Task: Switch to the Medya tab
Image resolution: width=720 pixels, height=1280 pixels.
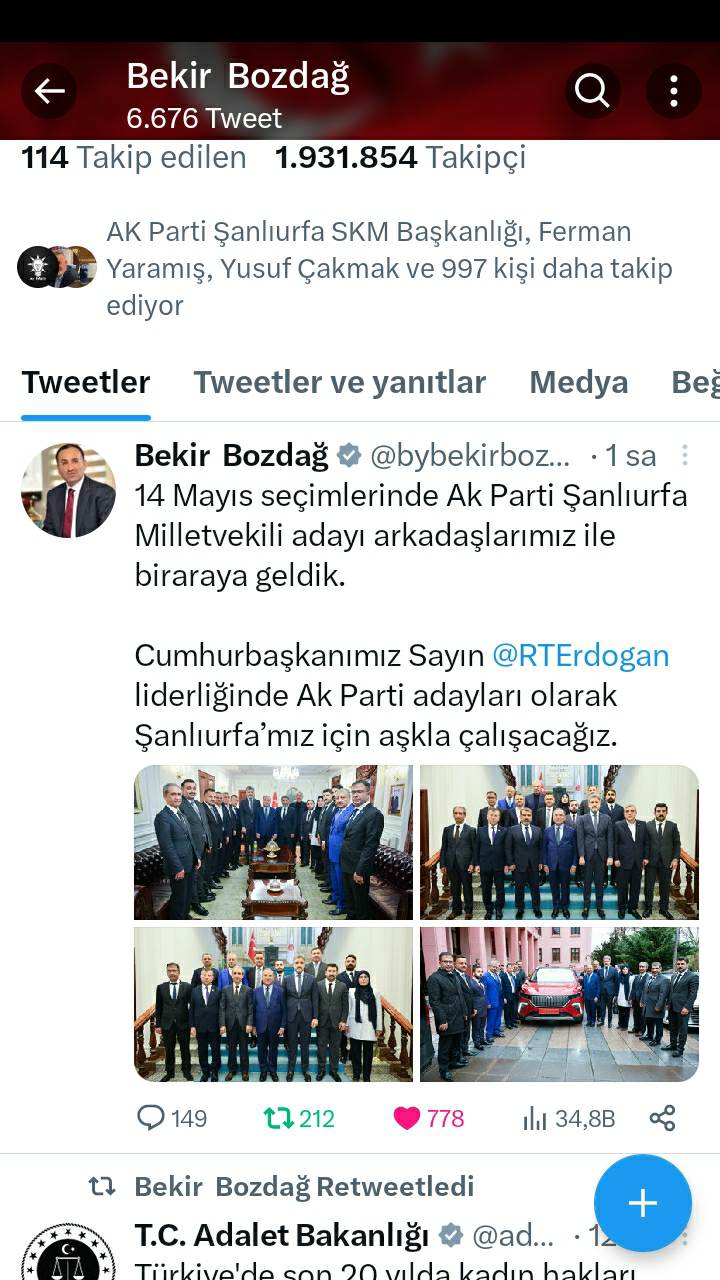Action: (x=578, y=382)
